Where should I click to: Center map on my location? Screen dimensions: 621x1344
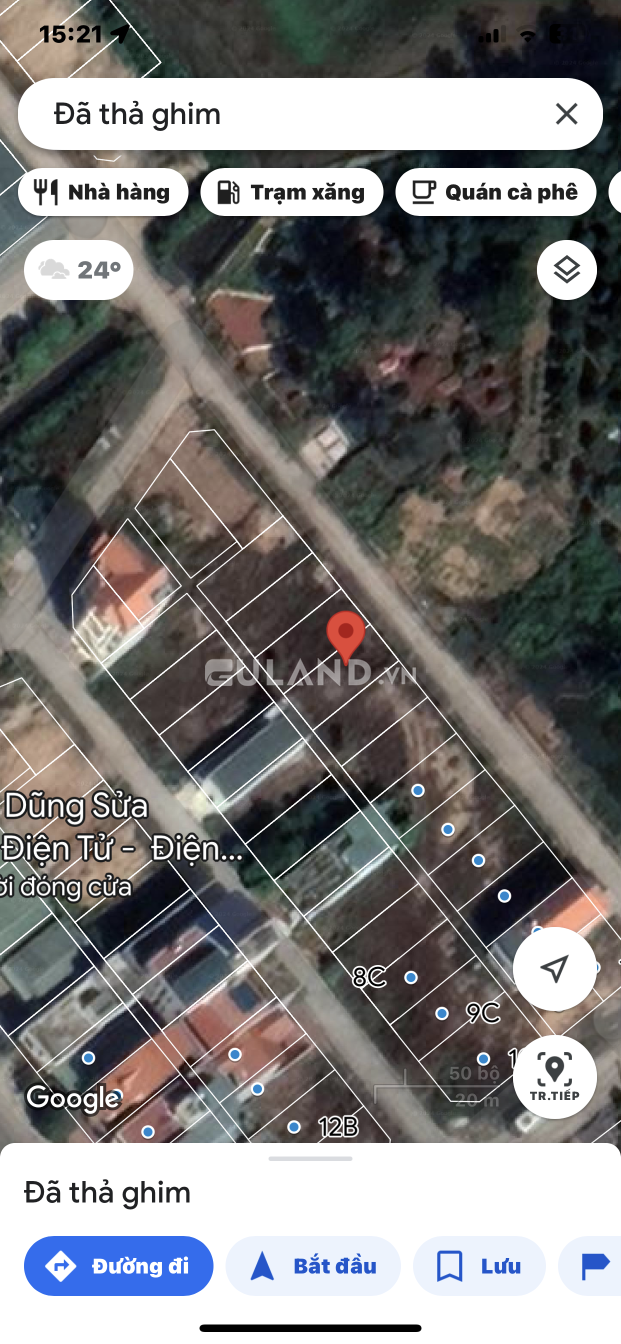tap(555, 969)
